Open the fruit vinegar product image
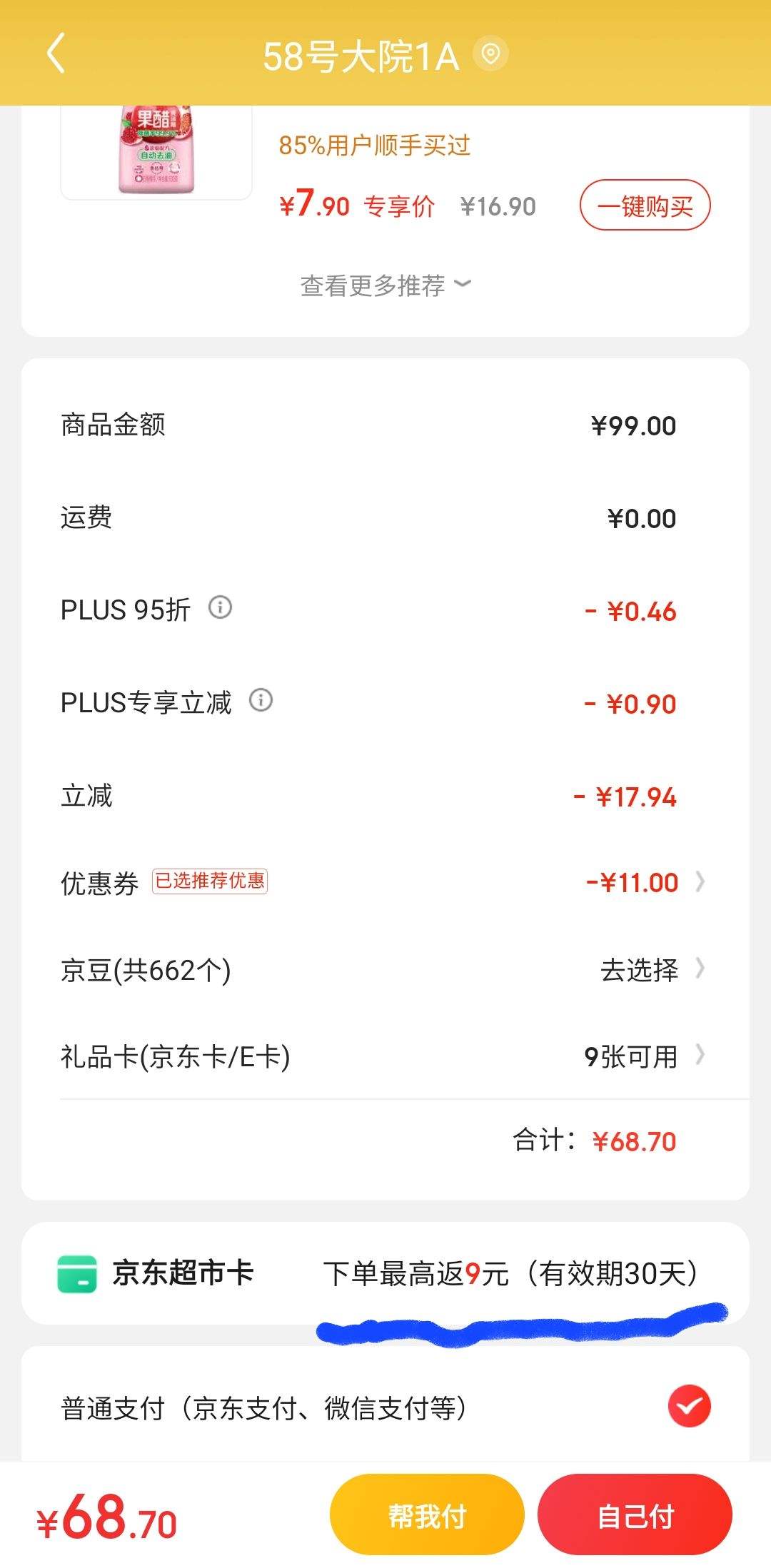The width and height of the screenshot is (771, 1568). pos(156,150)
